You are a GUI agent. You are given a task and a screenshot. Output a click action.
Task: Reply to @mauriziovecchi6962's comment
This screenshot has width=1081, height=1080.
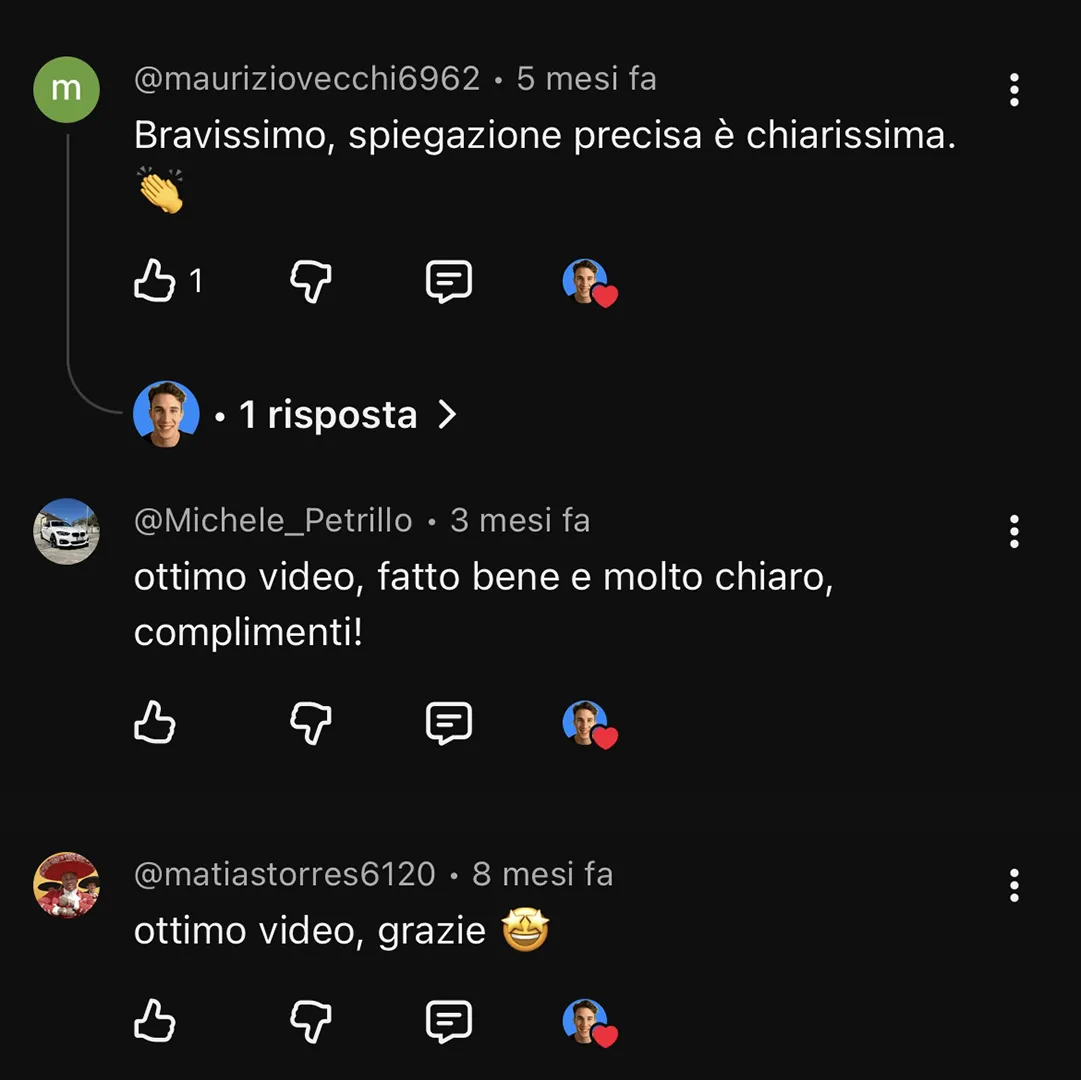[448, 282]
